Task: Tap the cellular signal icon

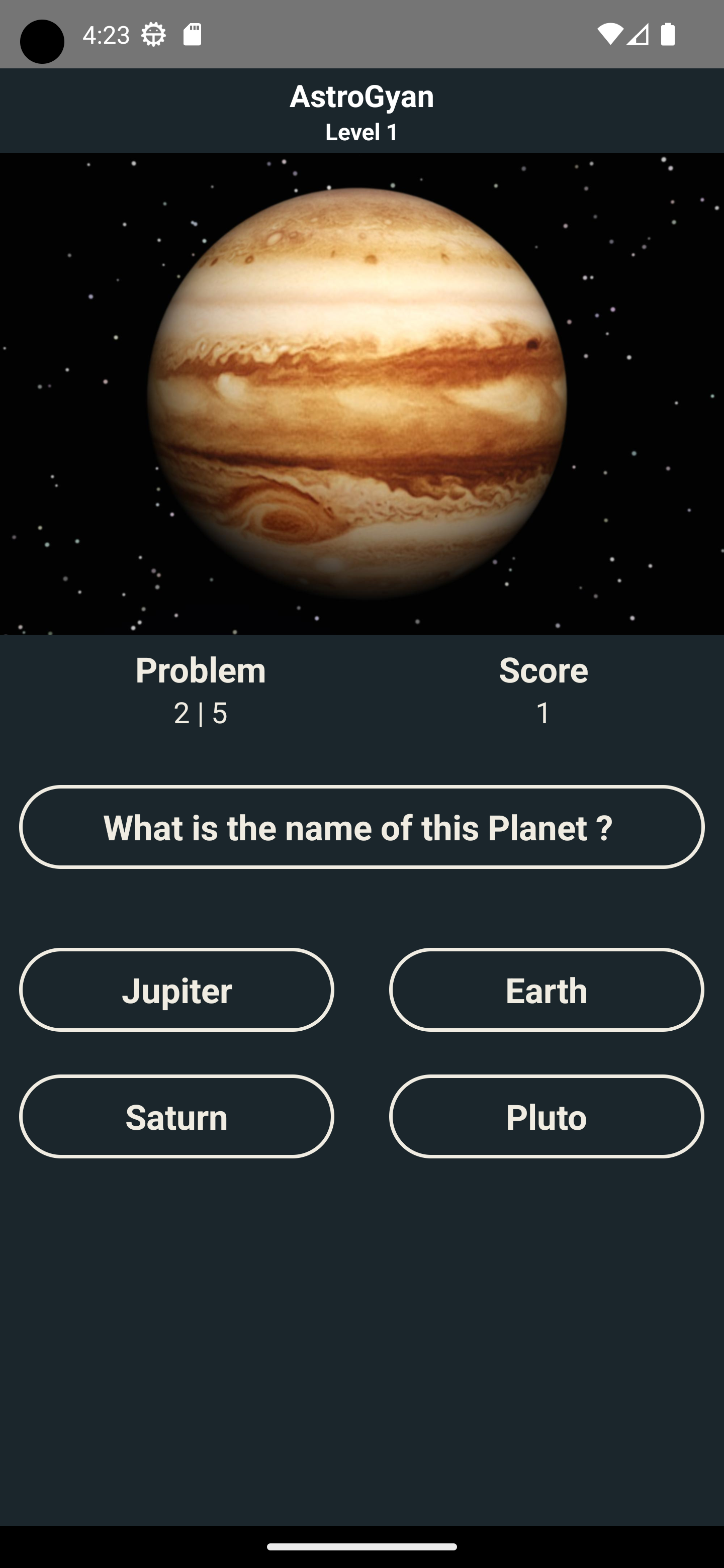Action: click(638, 35)
